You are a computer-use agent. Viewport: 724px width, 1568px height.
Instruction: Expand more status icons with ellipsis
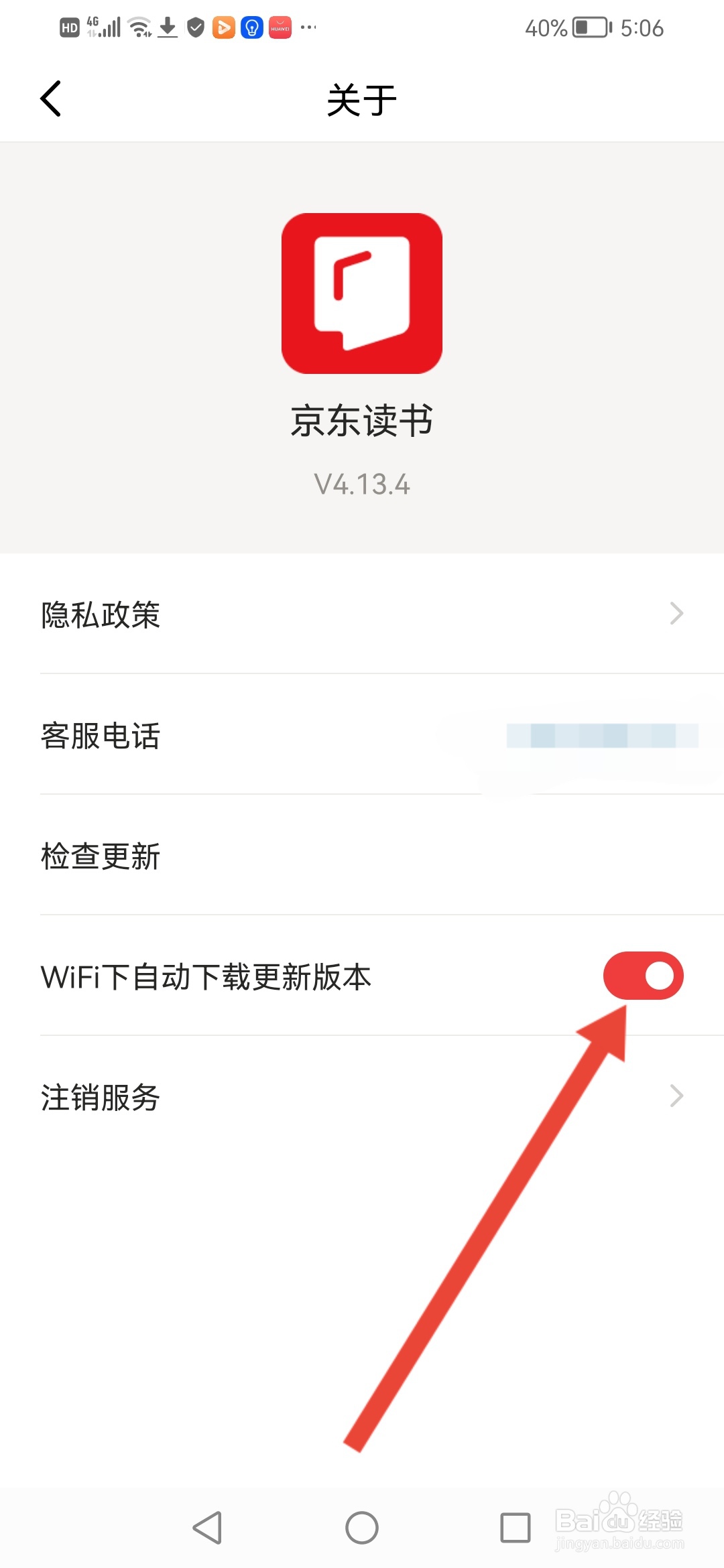tap(308, 27)
